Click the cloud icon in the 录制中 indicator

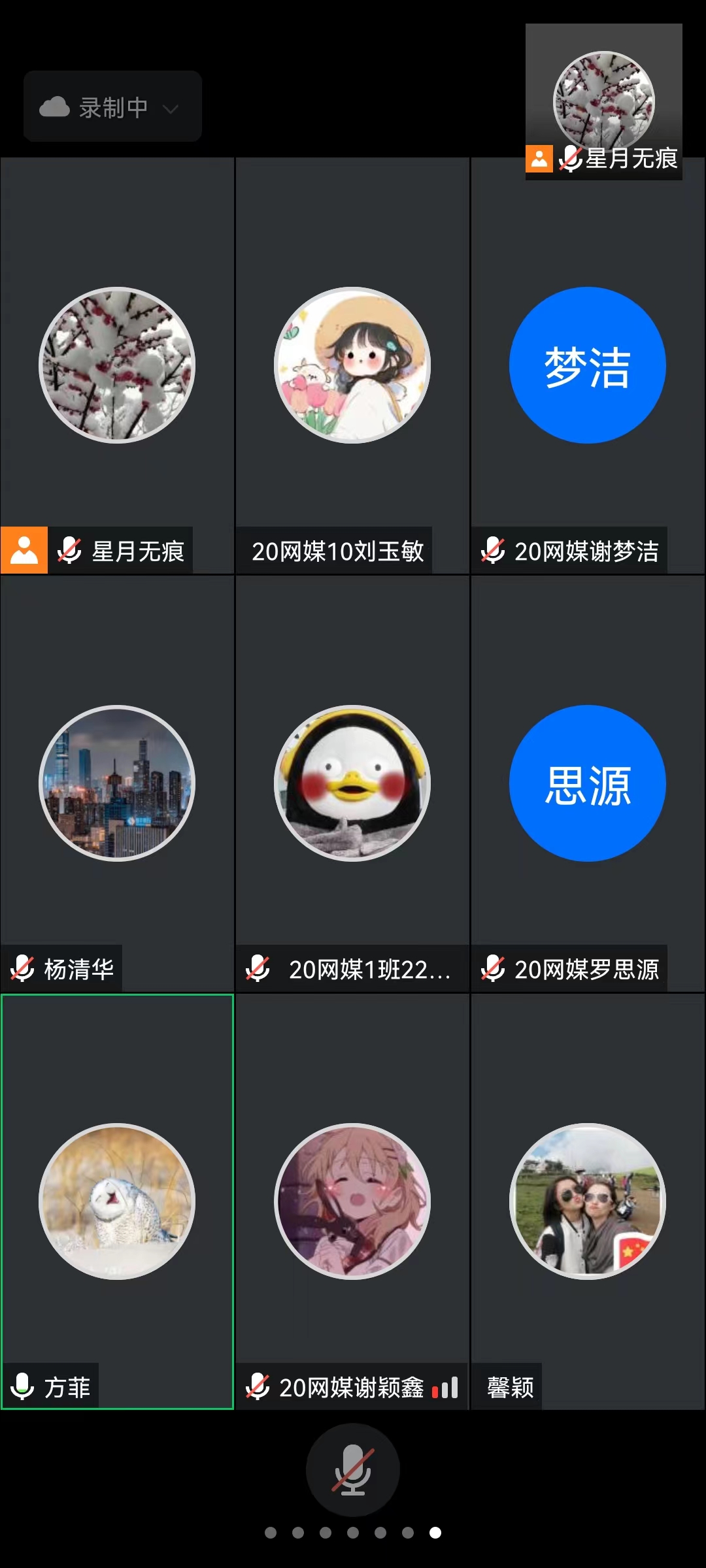pyautogui.click(x=56, y=106)
